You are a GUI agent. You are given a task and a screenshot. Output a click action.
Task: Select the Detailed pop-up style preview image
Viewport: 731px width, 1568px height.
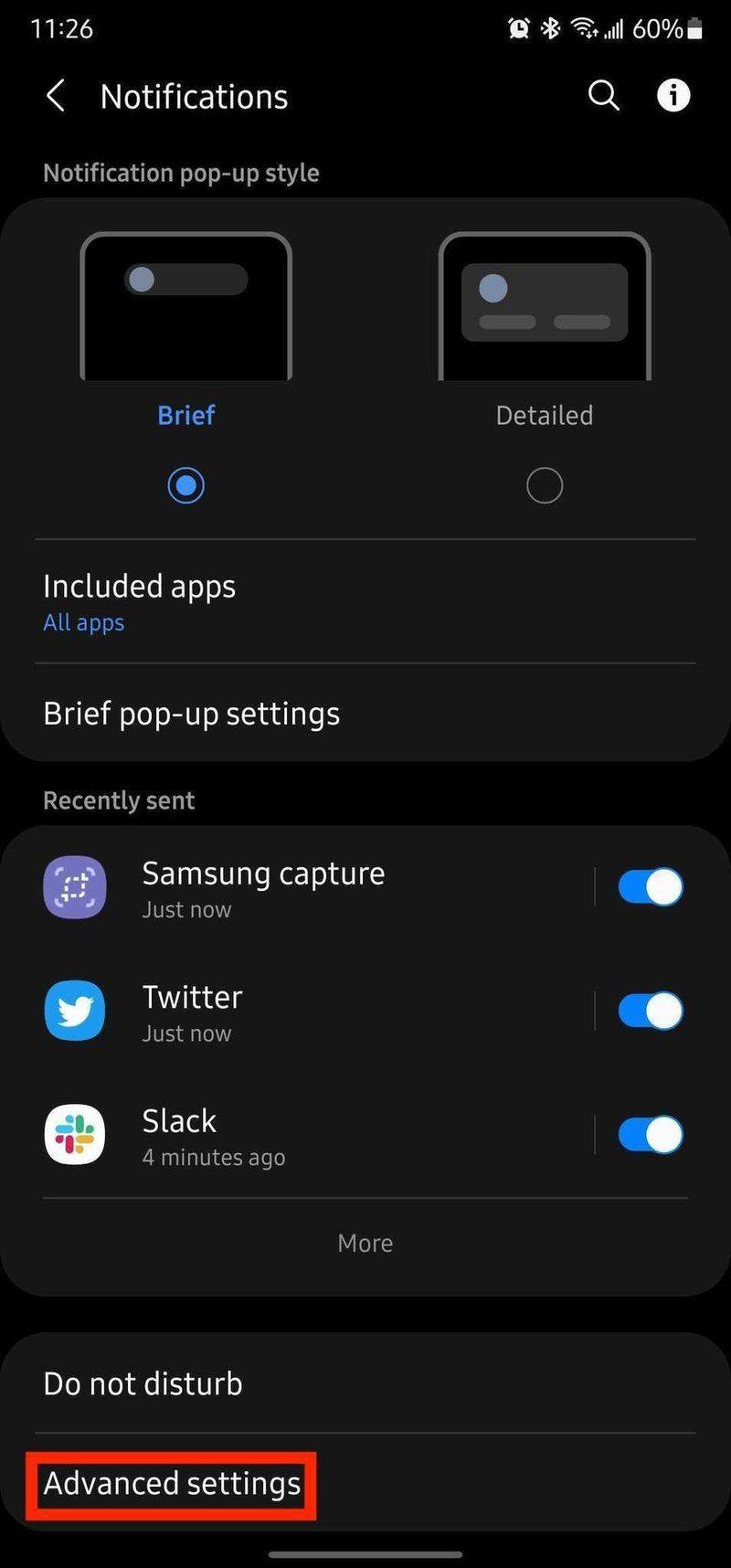coord(544,306)
